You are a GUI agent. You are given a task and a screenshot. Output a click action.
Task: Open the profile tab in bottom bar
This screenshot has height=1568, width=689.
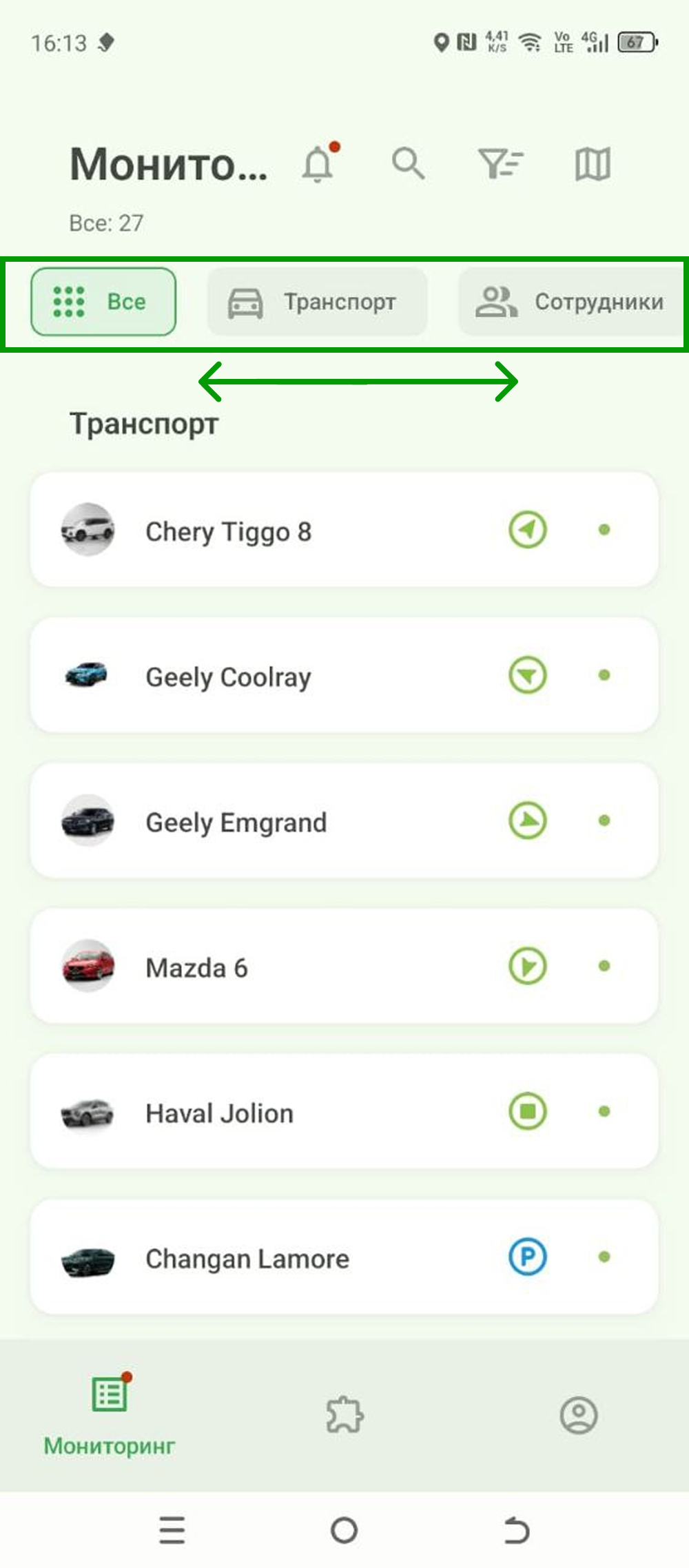[581, 1414]
